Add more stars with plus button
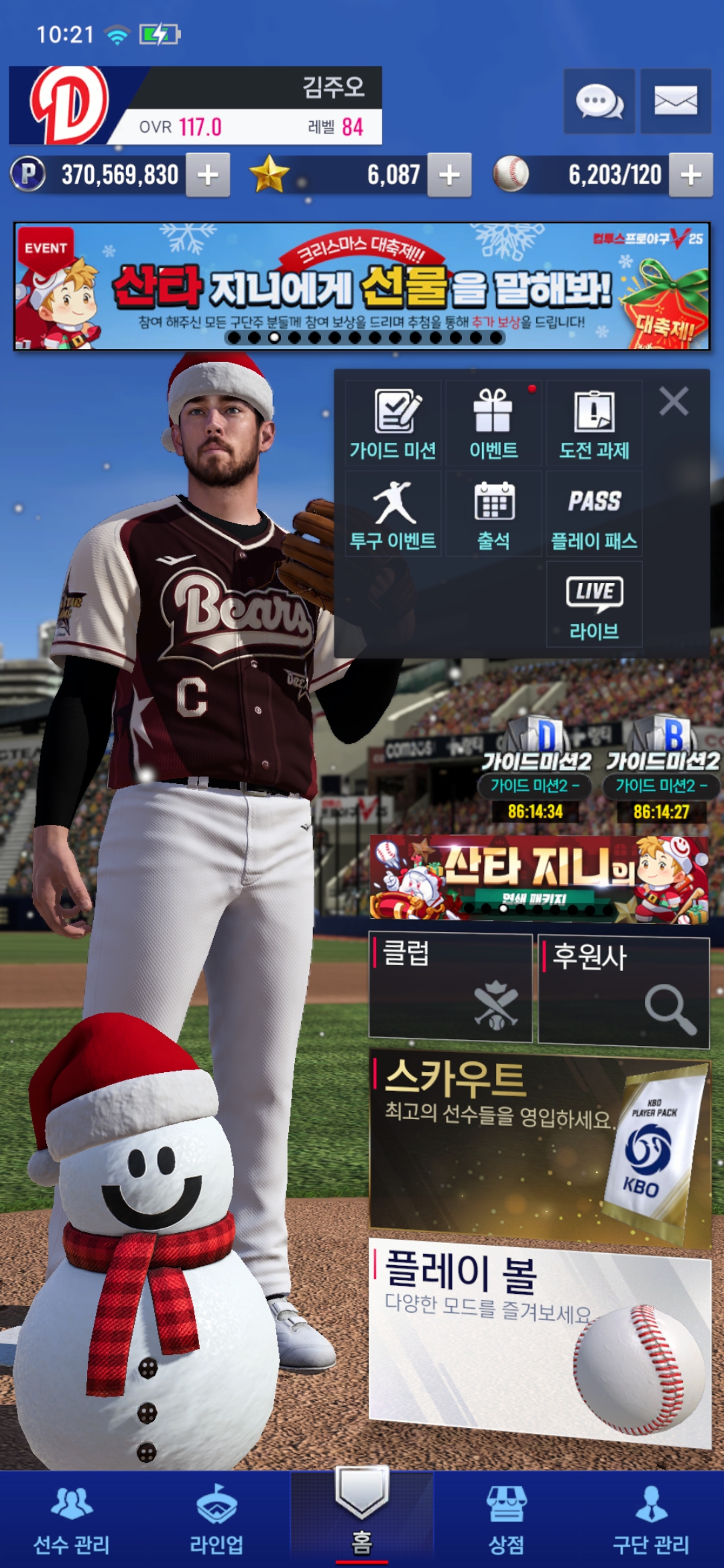724x1568 pixels. coord(449,175)
